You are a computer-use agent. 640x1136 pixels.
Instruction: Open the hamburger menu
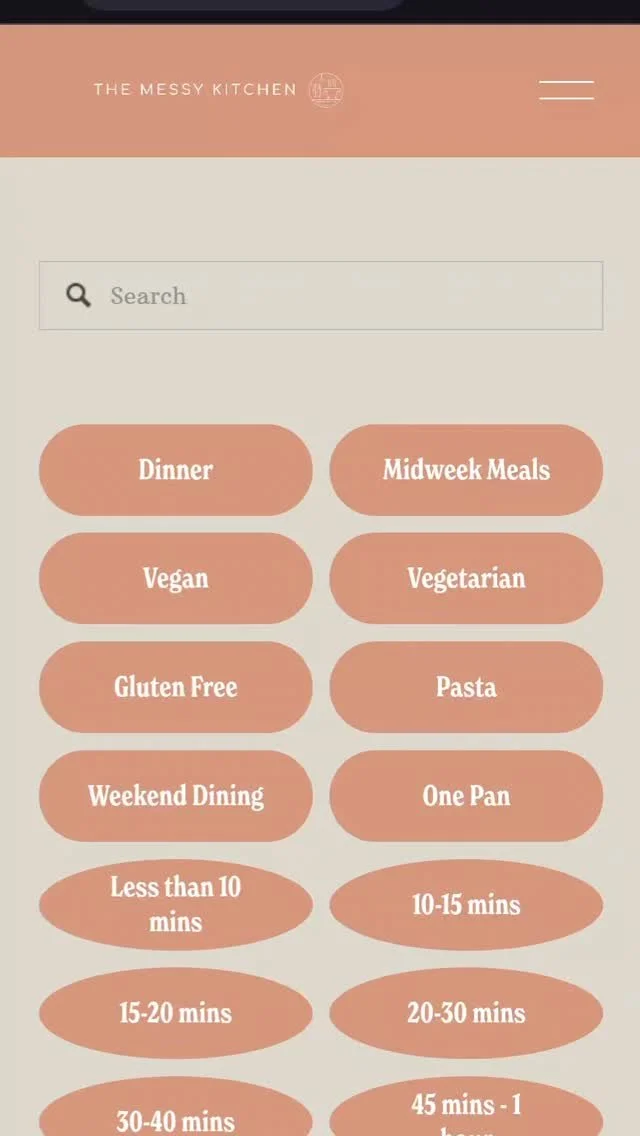[566, 90]
